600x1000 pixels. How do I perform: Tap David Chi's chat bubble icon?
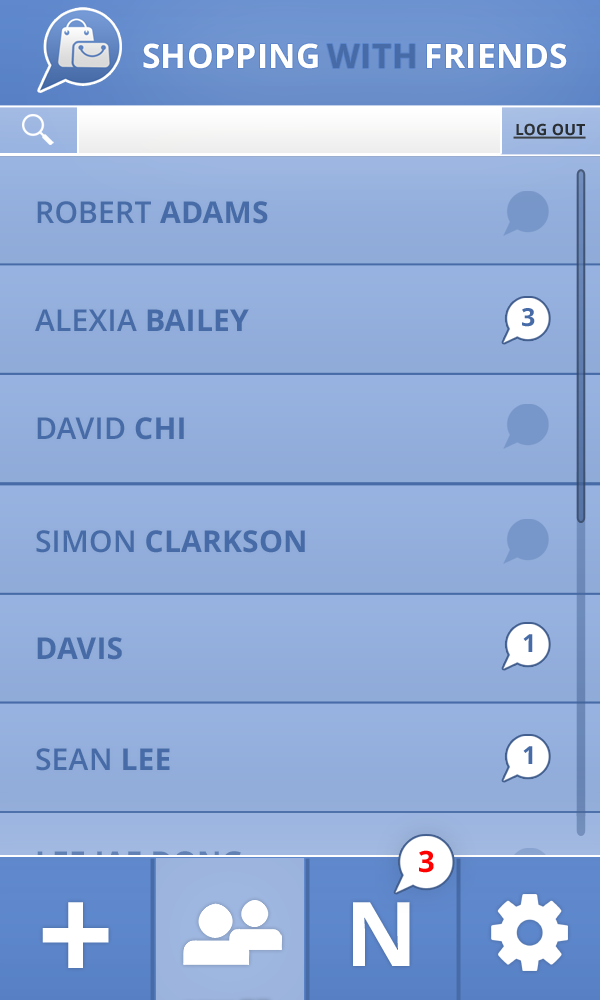526,426
